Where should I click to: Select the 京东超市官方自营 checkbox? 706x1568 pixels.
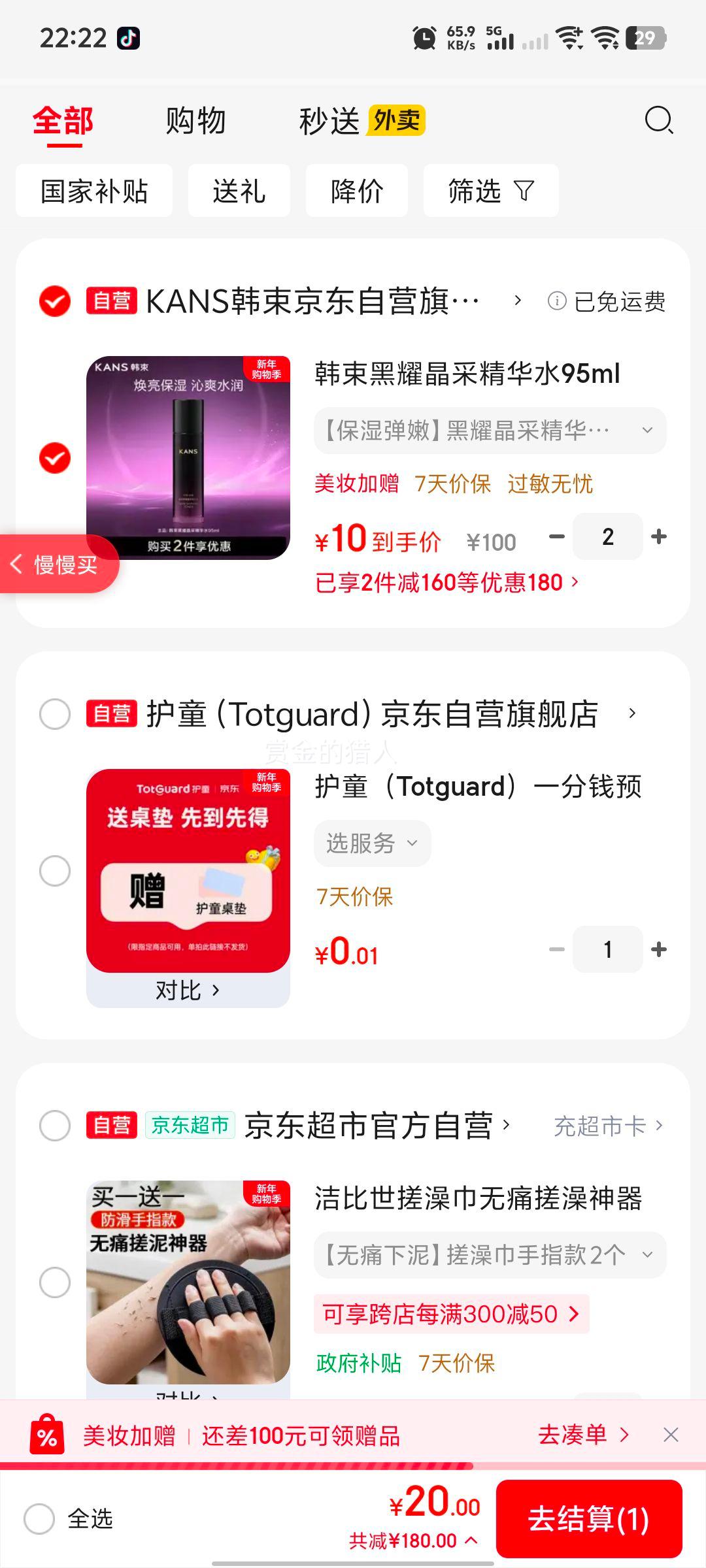click(x=55, y=1125)
